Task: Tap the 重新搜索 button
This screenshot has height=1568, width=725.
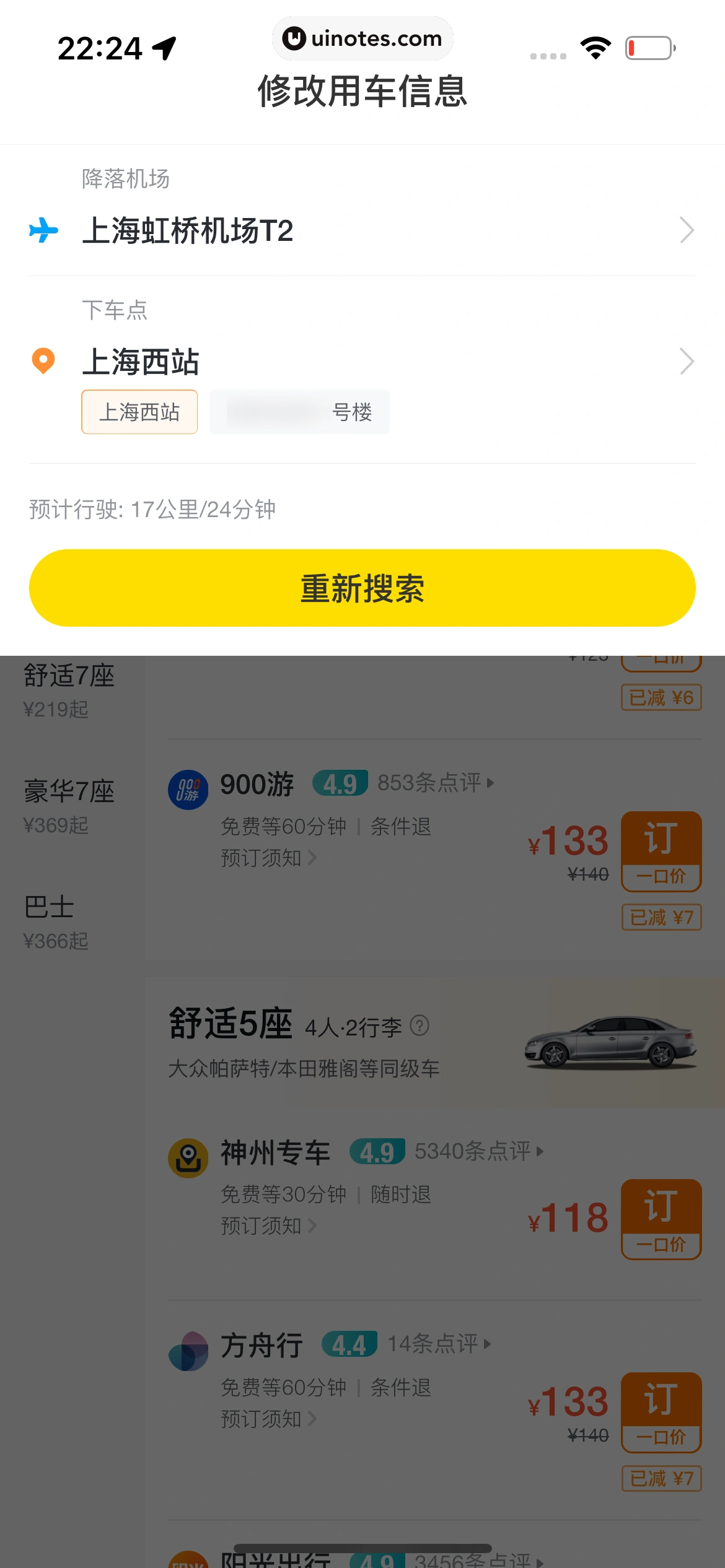Action: point(362,588)
